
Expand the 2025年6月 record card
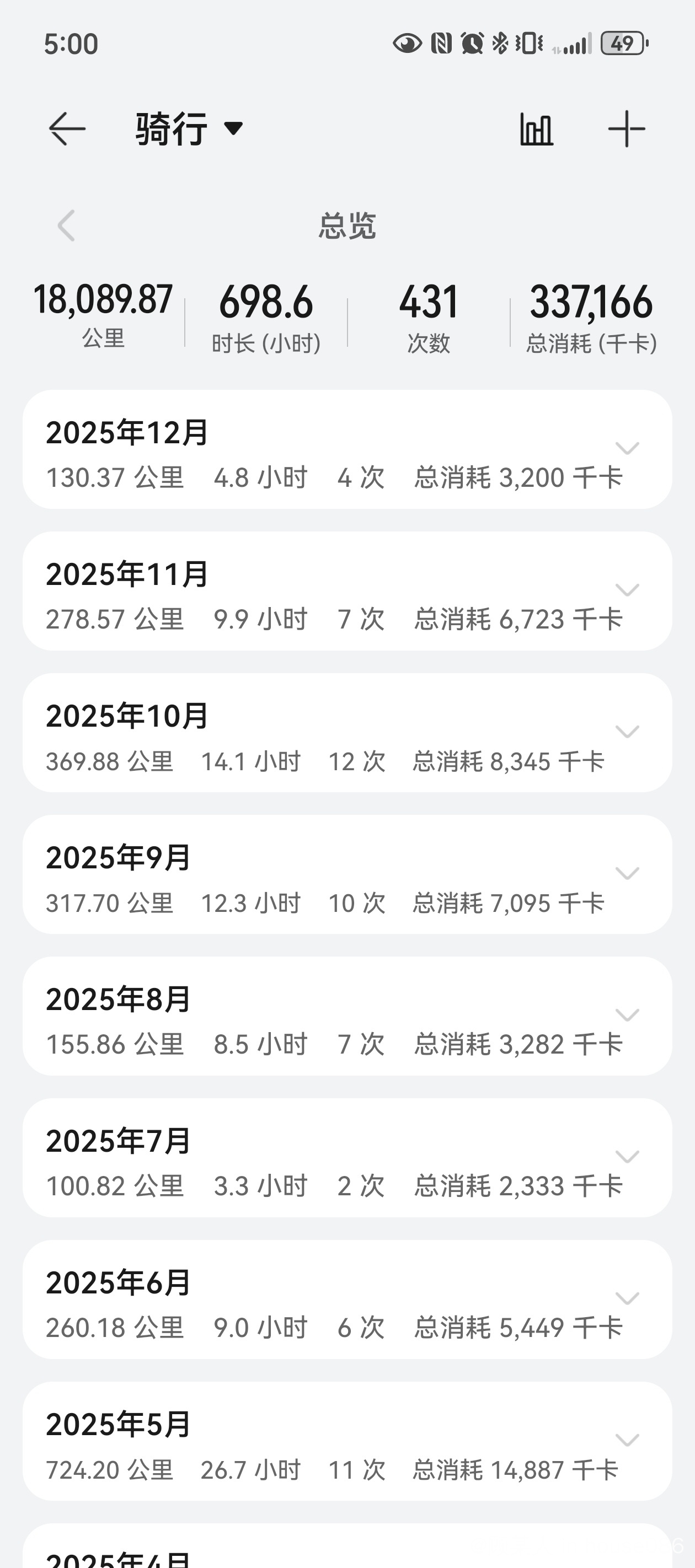pyautogui.click(x=627, y=1298)
